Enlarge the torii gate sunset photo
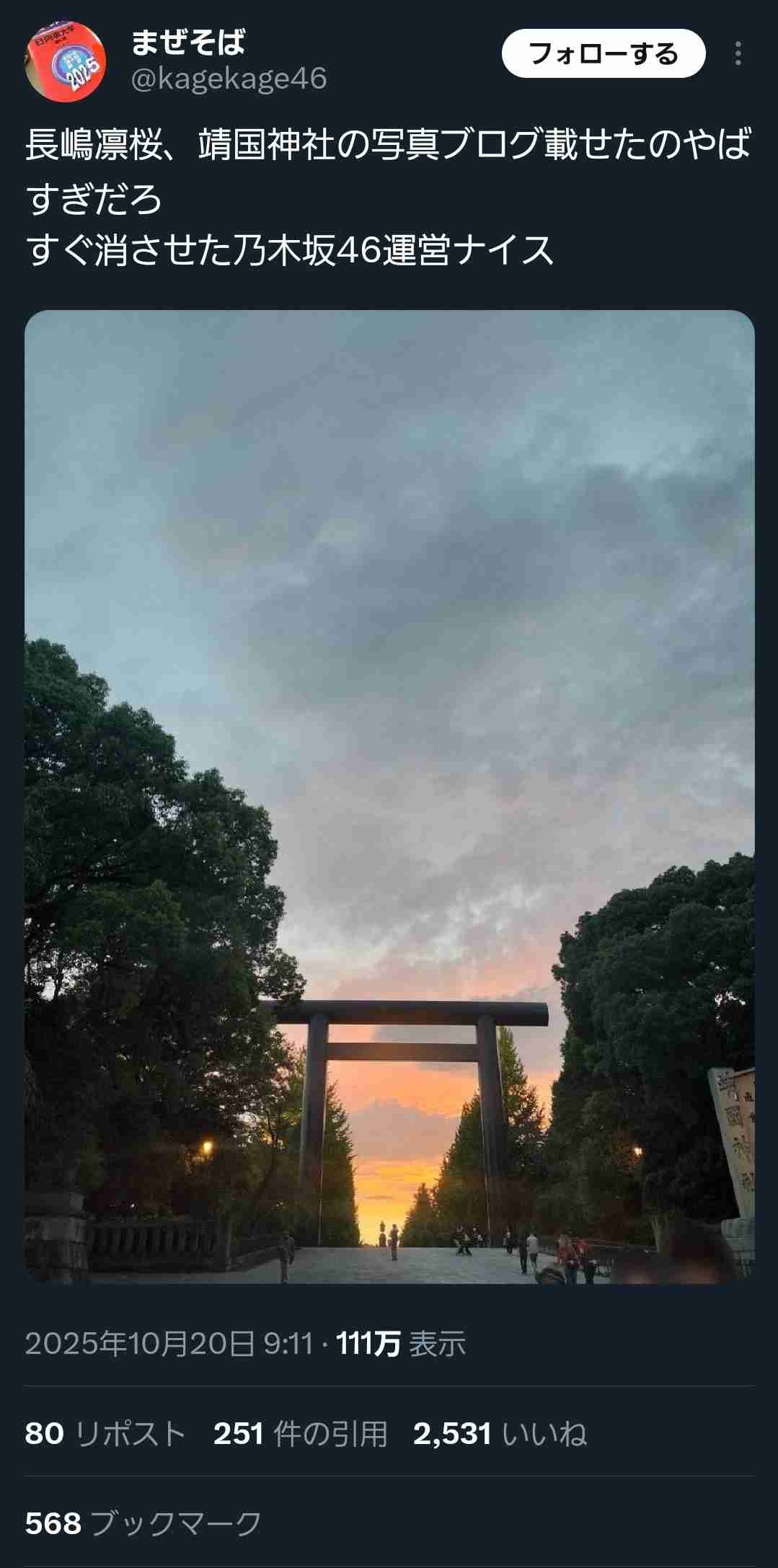Screen dimensions: 778x1568 [x=389, y=797]
